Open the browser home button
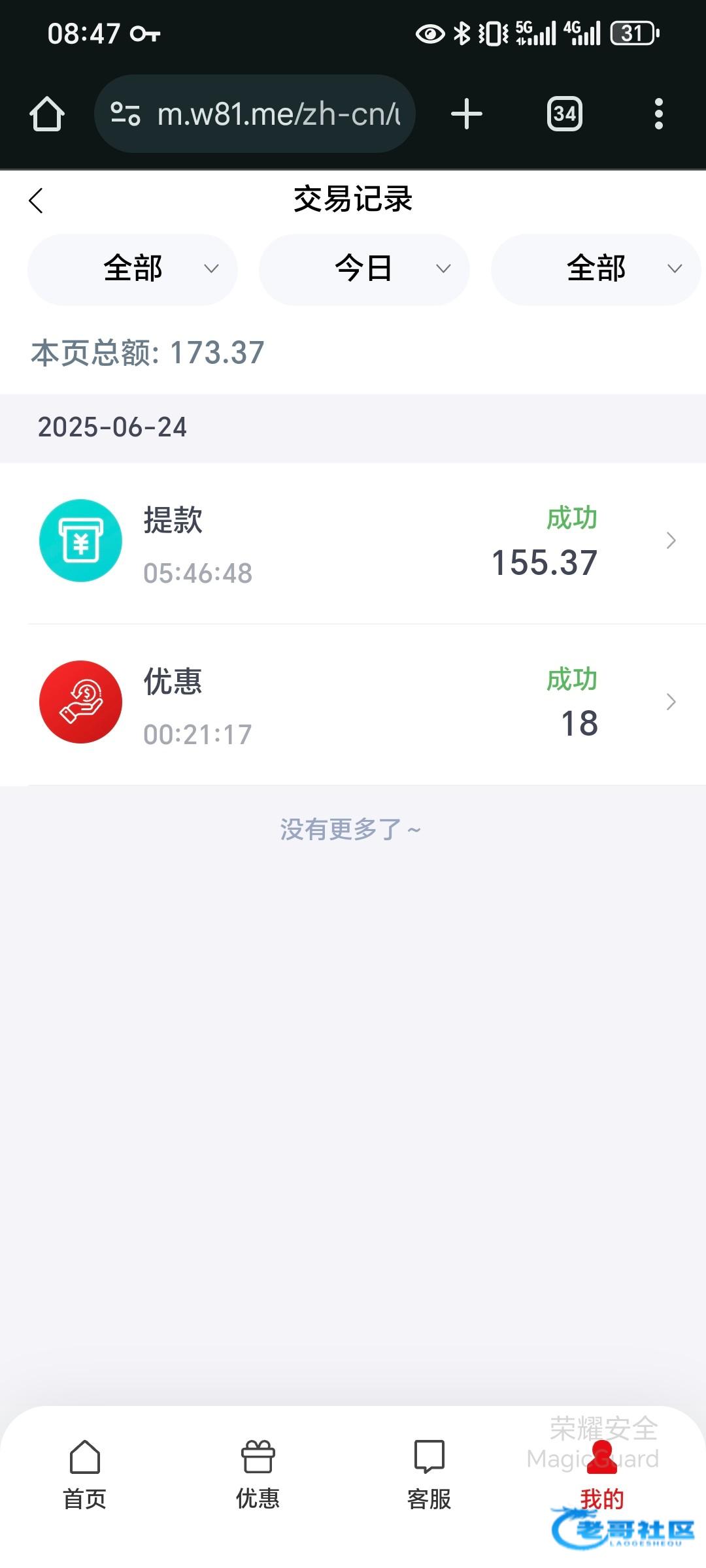This screenshot has height=1568, width=706. [47, 114]
